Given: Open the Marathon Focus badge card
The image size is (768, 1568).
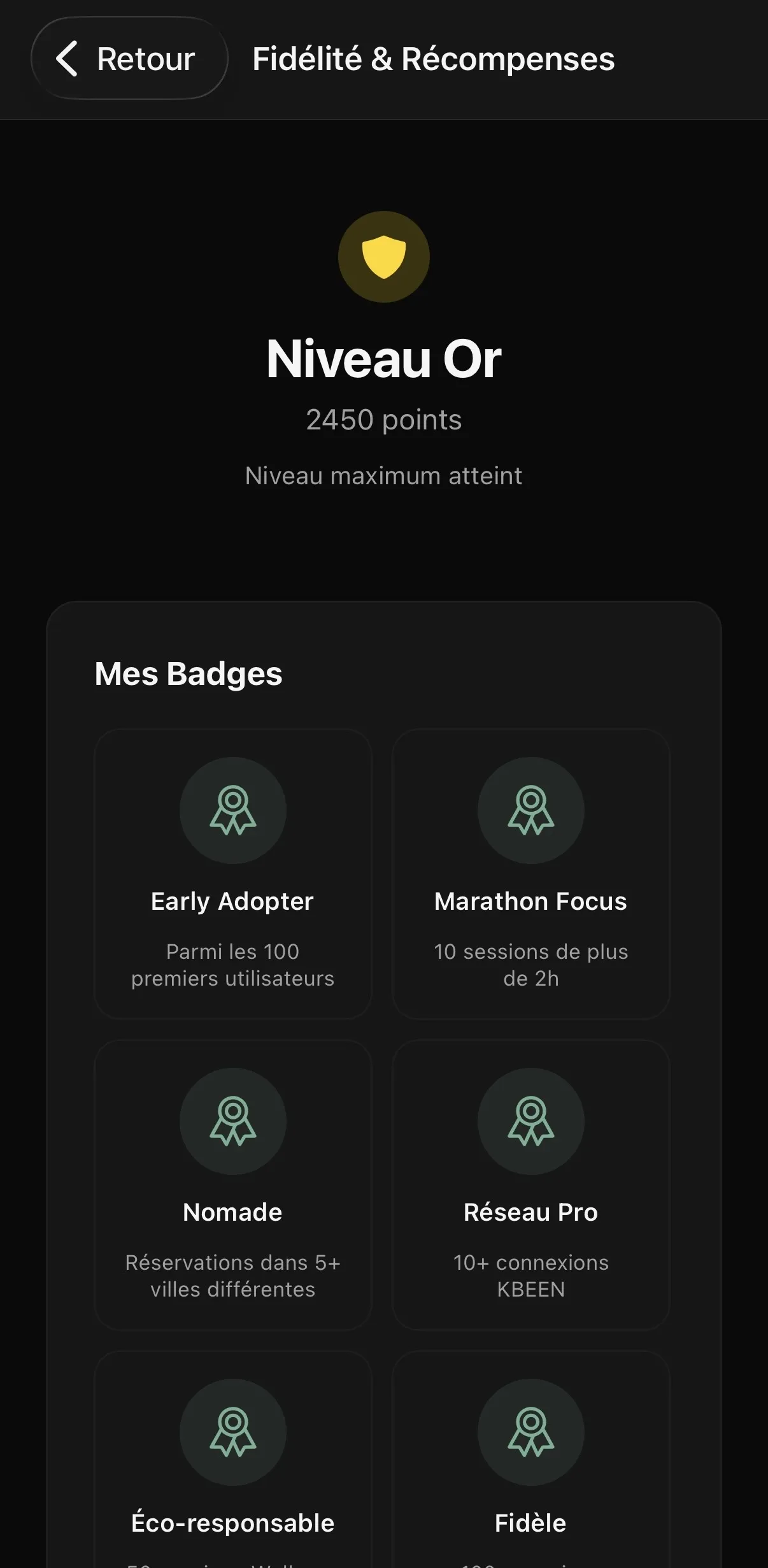Looking at the screenshot, I should 530,876.
